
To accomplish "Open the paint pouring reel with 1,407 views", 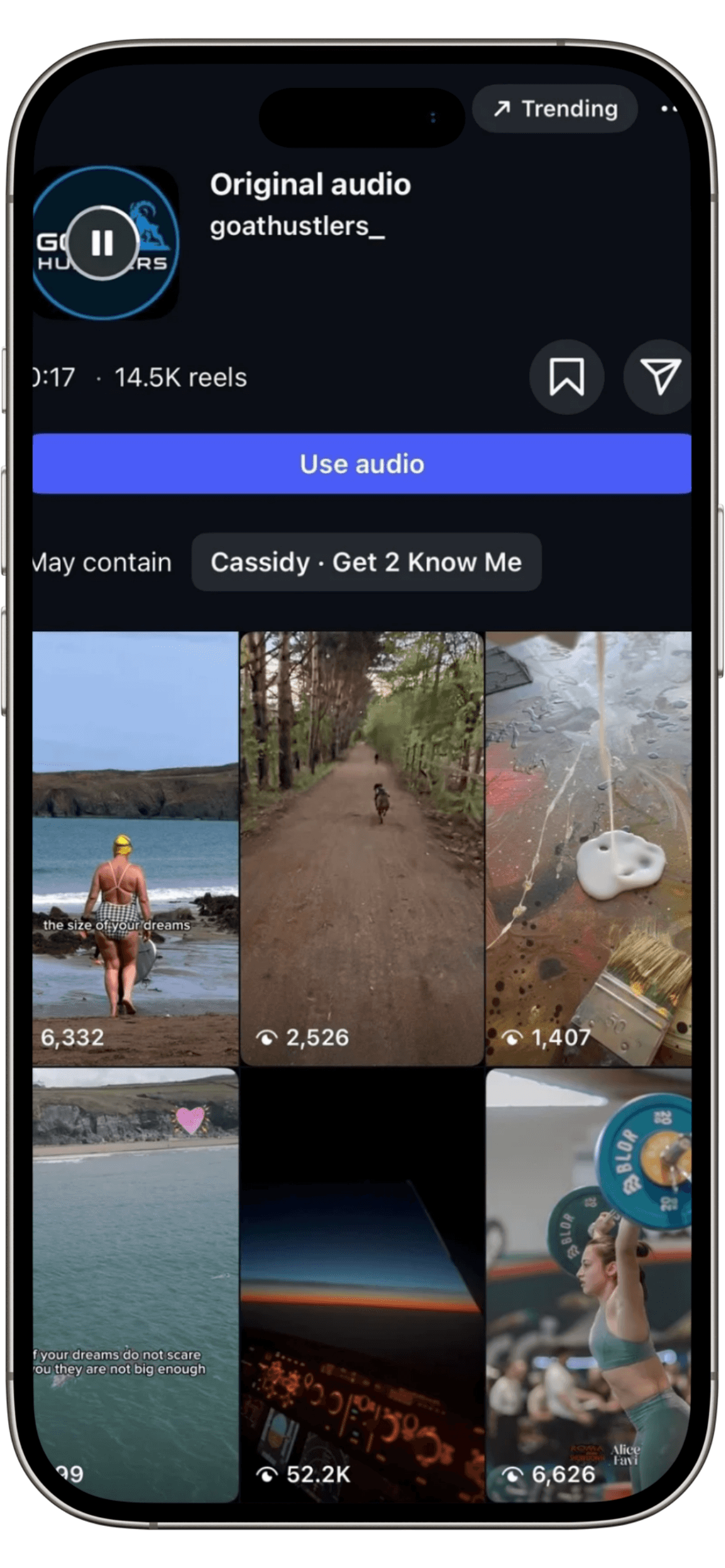I will 589,848.
